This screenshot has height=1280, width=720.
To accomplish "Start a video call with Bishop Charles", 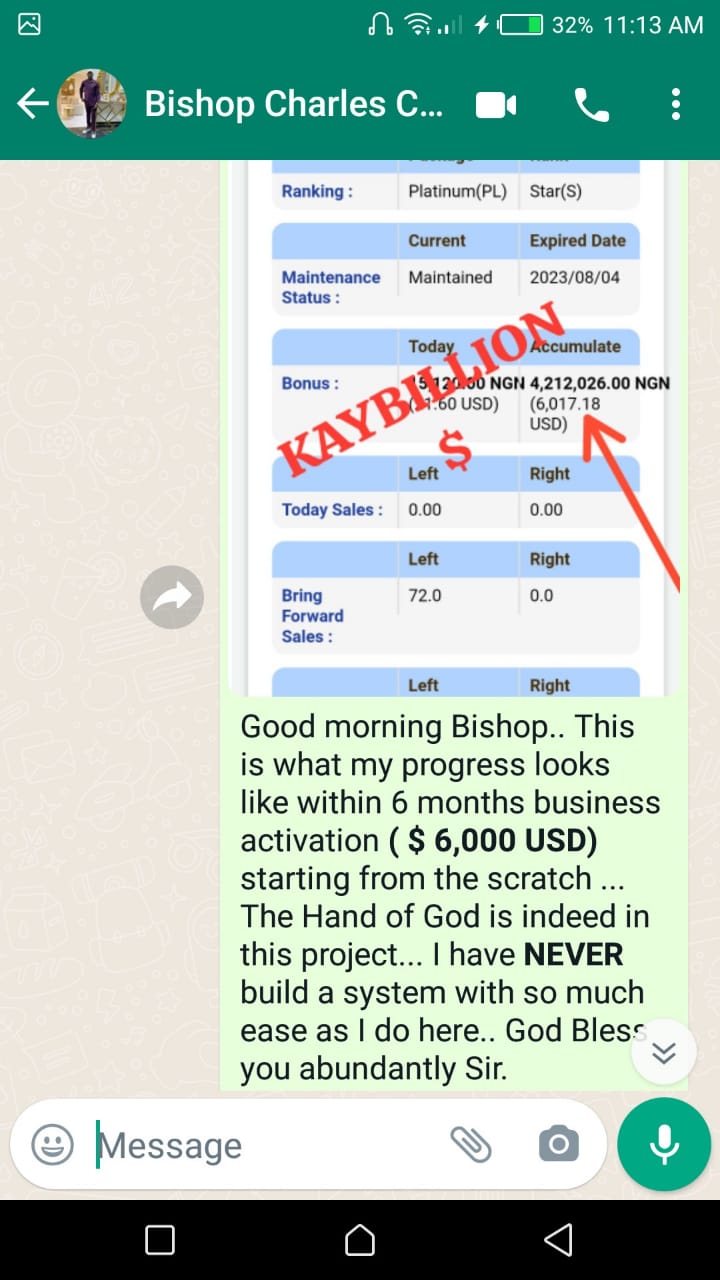I will pyautogui.click(x=496, y=104).
